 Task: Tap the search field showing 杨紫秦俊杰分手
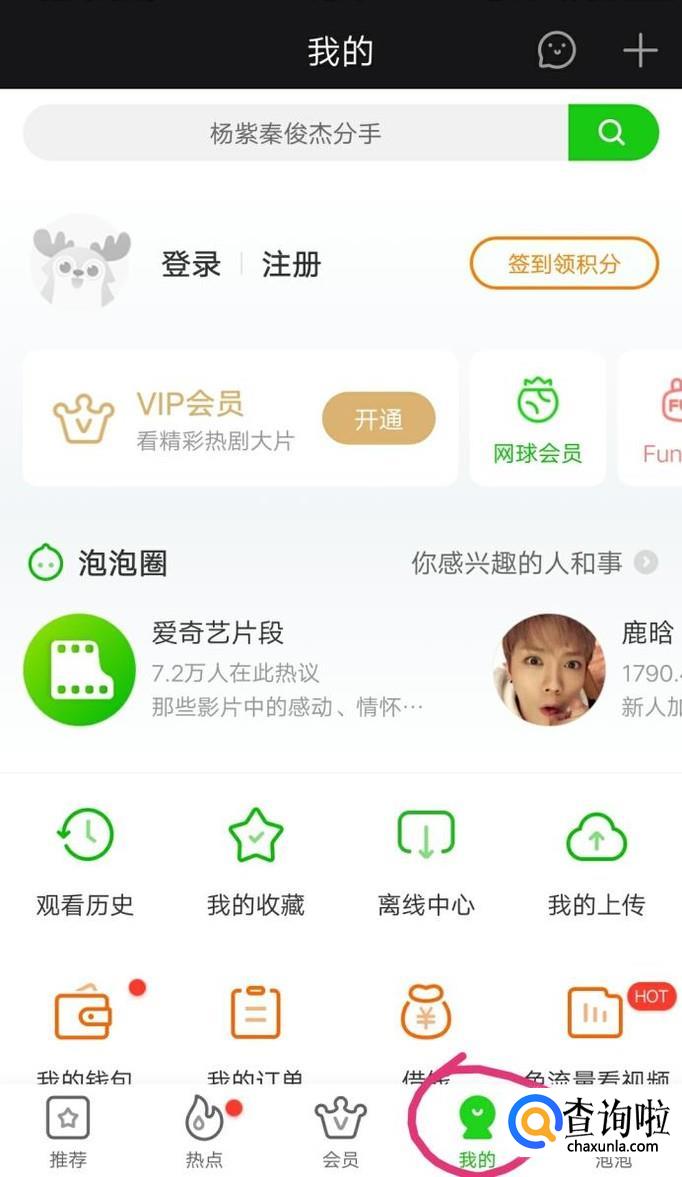295,133
